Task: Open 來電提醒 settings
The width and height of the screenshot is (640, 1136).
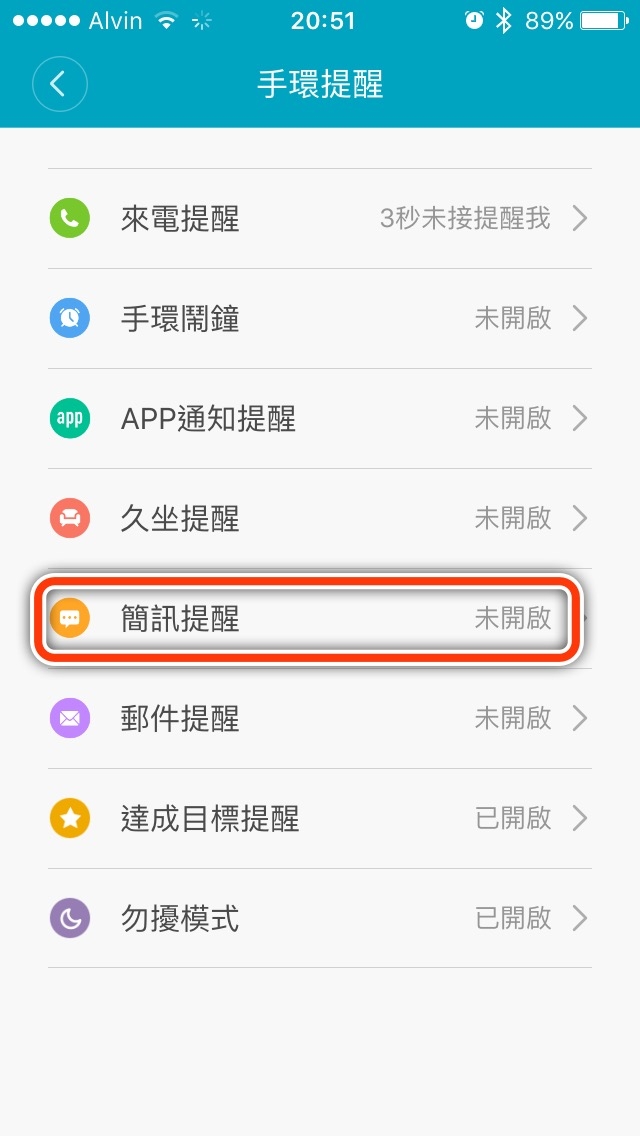Action: click(x=320, y=219)
